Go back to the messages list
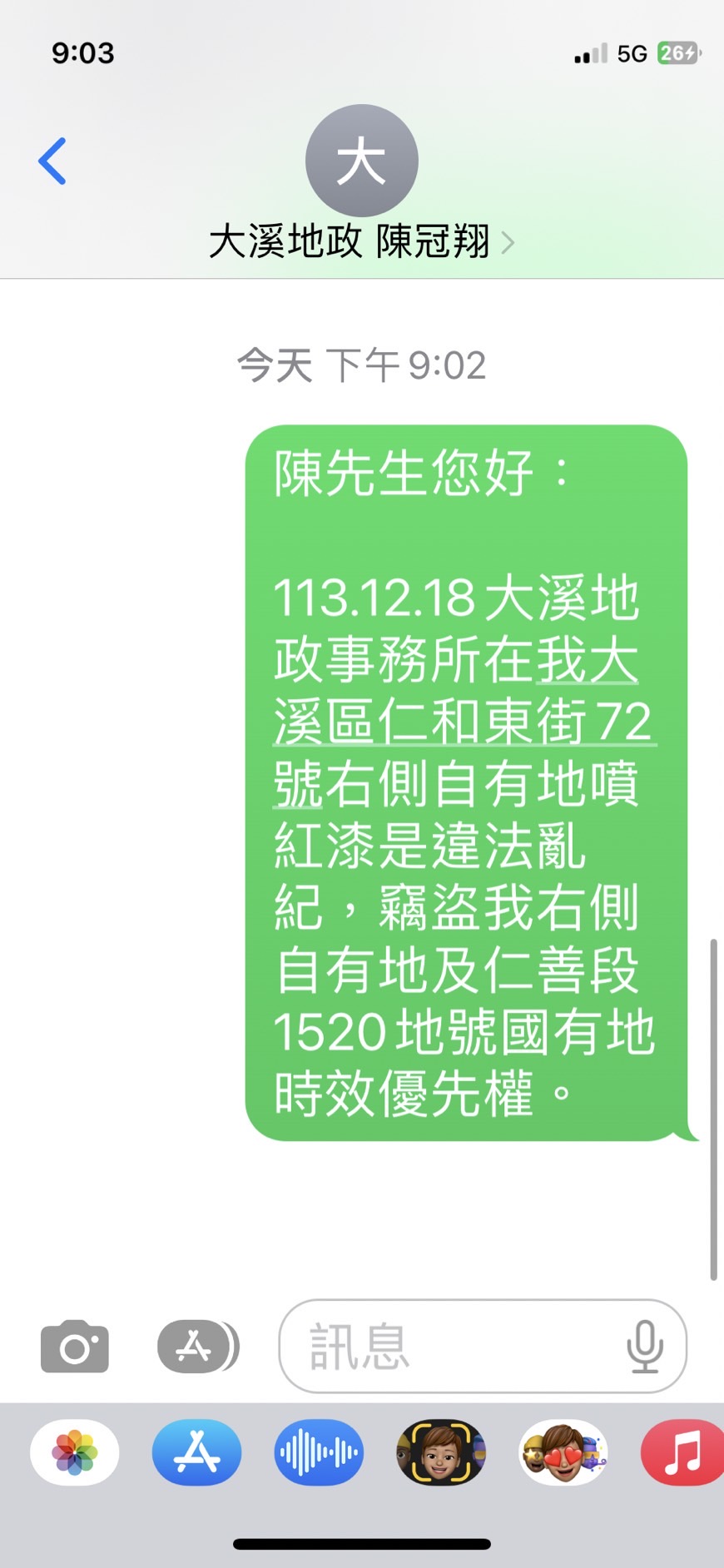724x1568 pixels. 52,161
